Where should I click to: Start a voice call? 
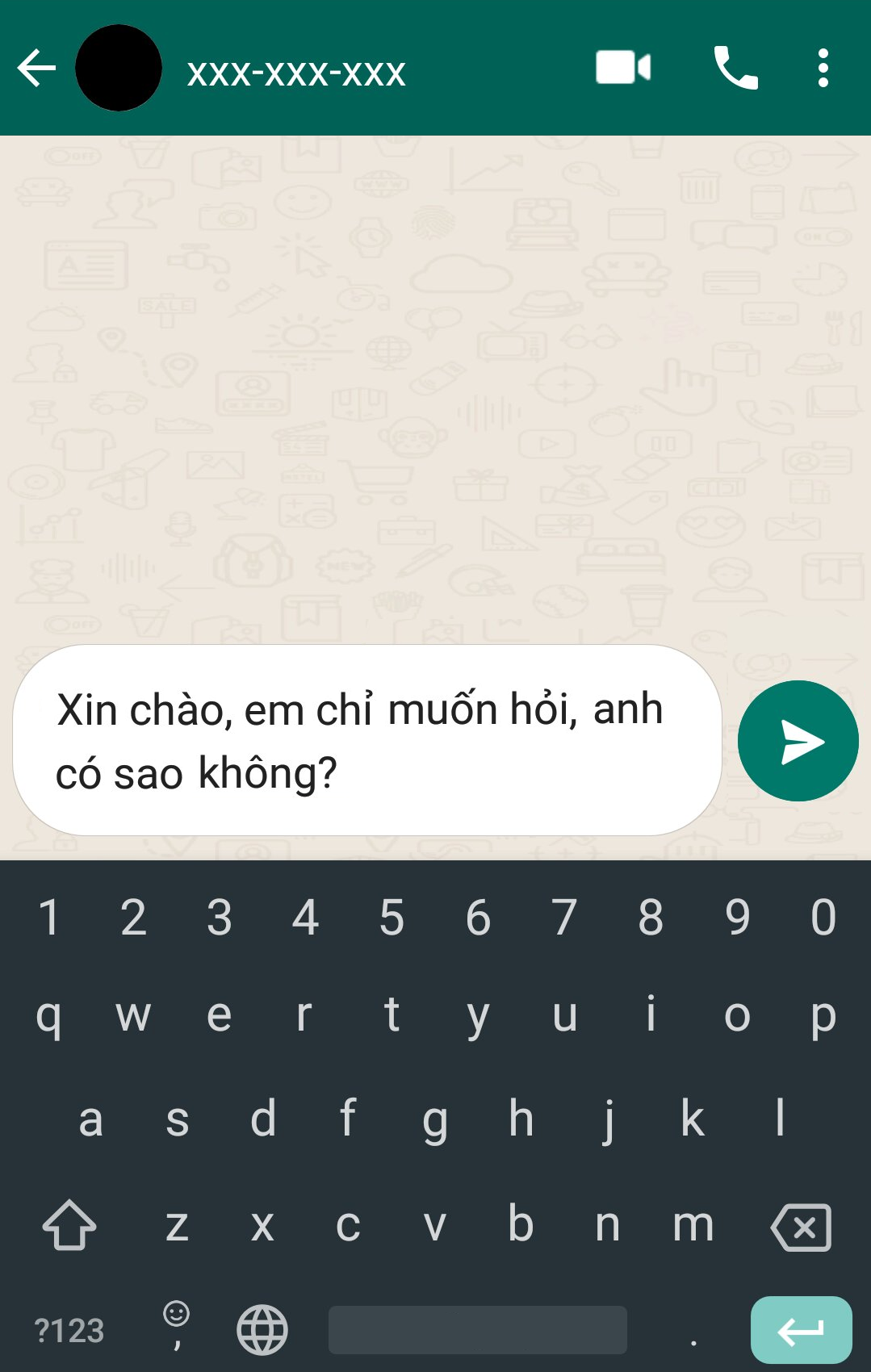[735, 68]
